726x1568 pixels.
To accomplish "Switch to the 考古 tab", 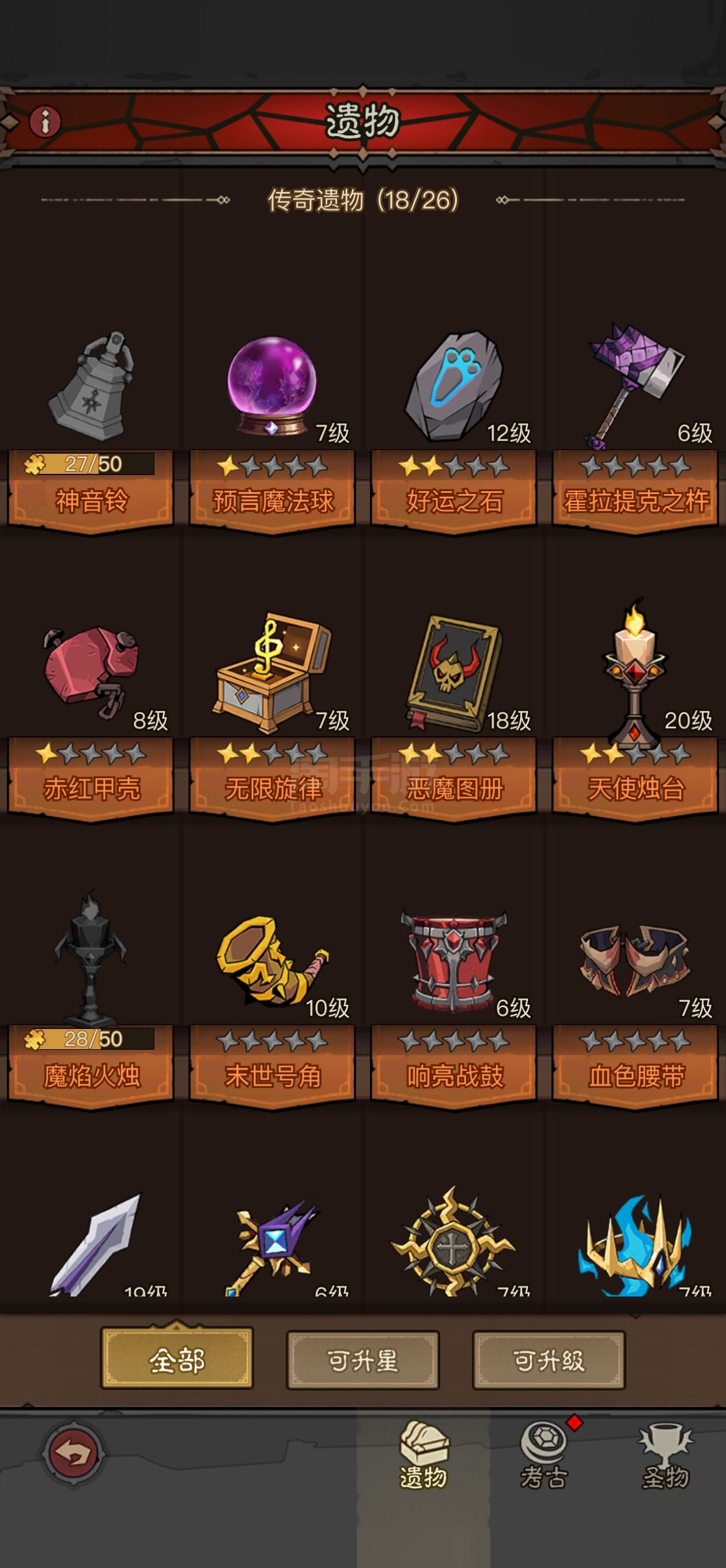I will [545, 1455].
